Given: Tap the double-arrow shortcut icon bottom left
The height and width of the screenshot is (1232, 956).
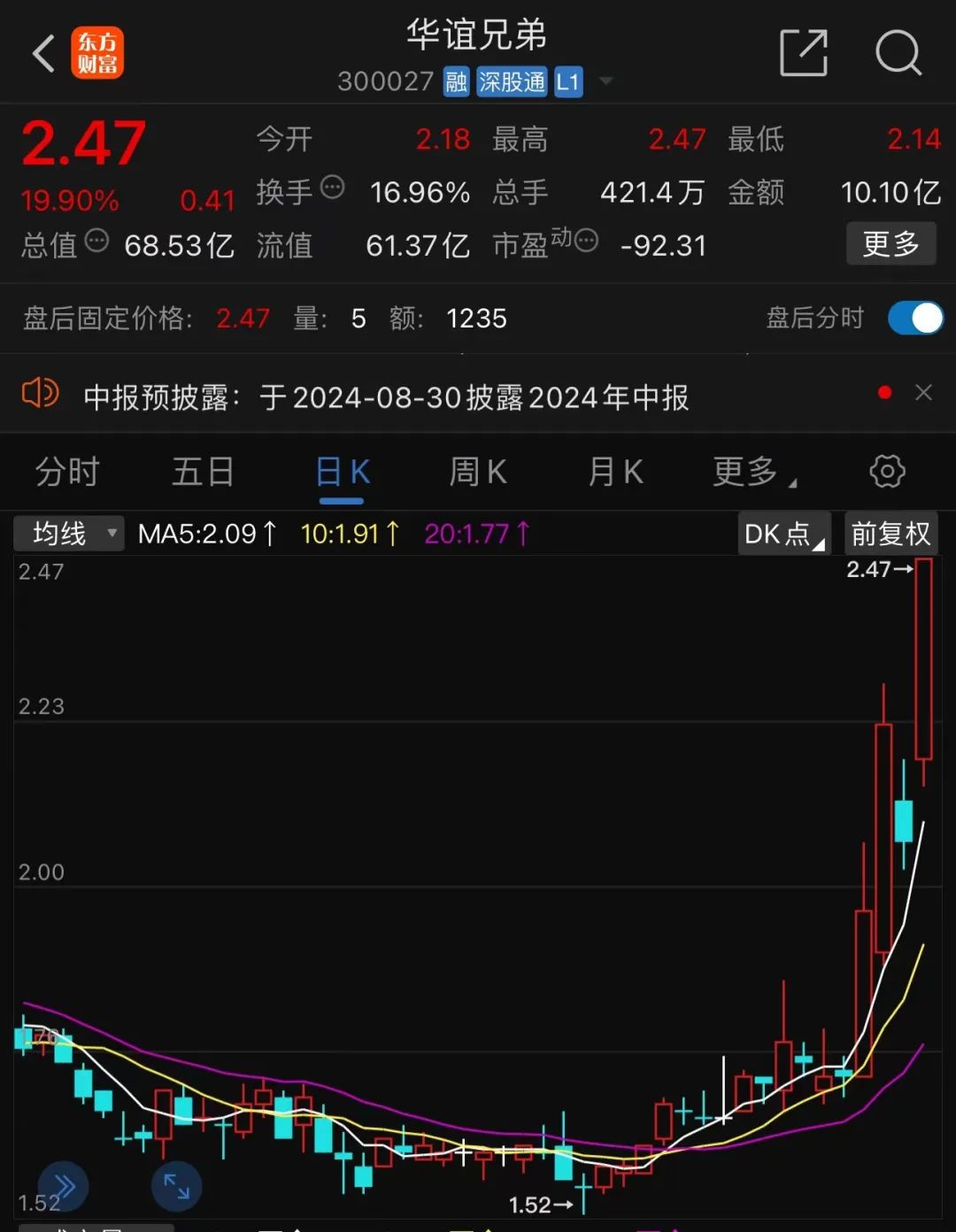Looking at the screenshot, I should pyautogui.click(x=62, y=1186).
